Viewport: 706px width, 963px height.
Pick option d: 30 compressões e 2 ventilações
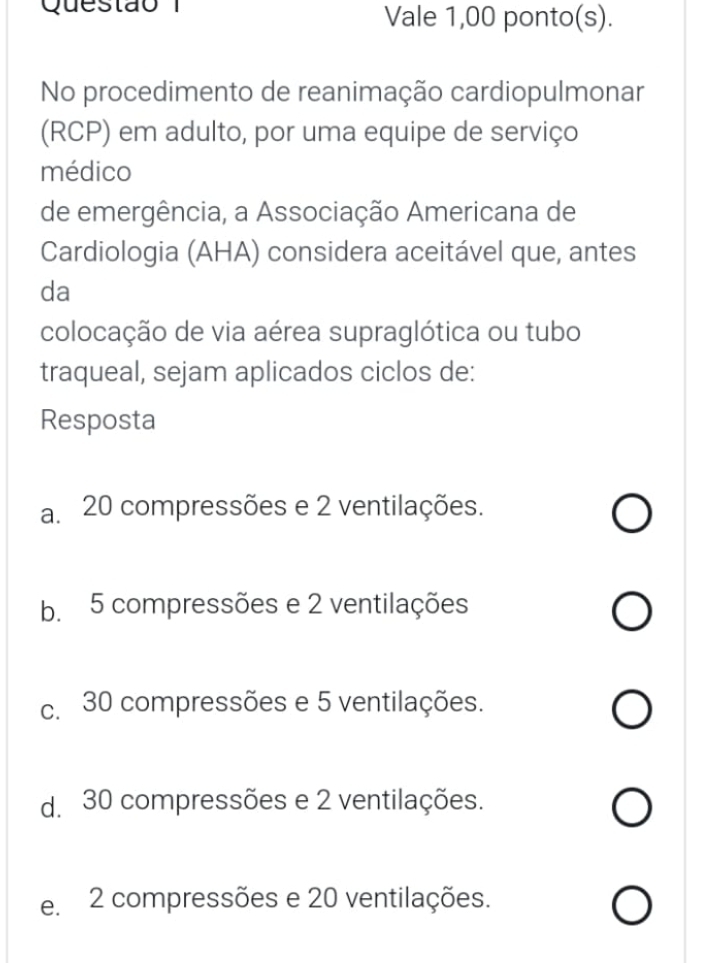[x=632, y=808]
